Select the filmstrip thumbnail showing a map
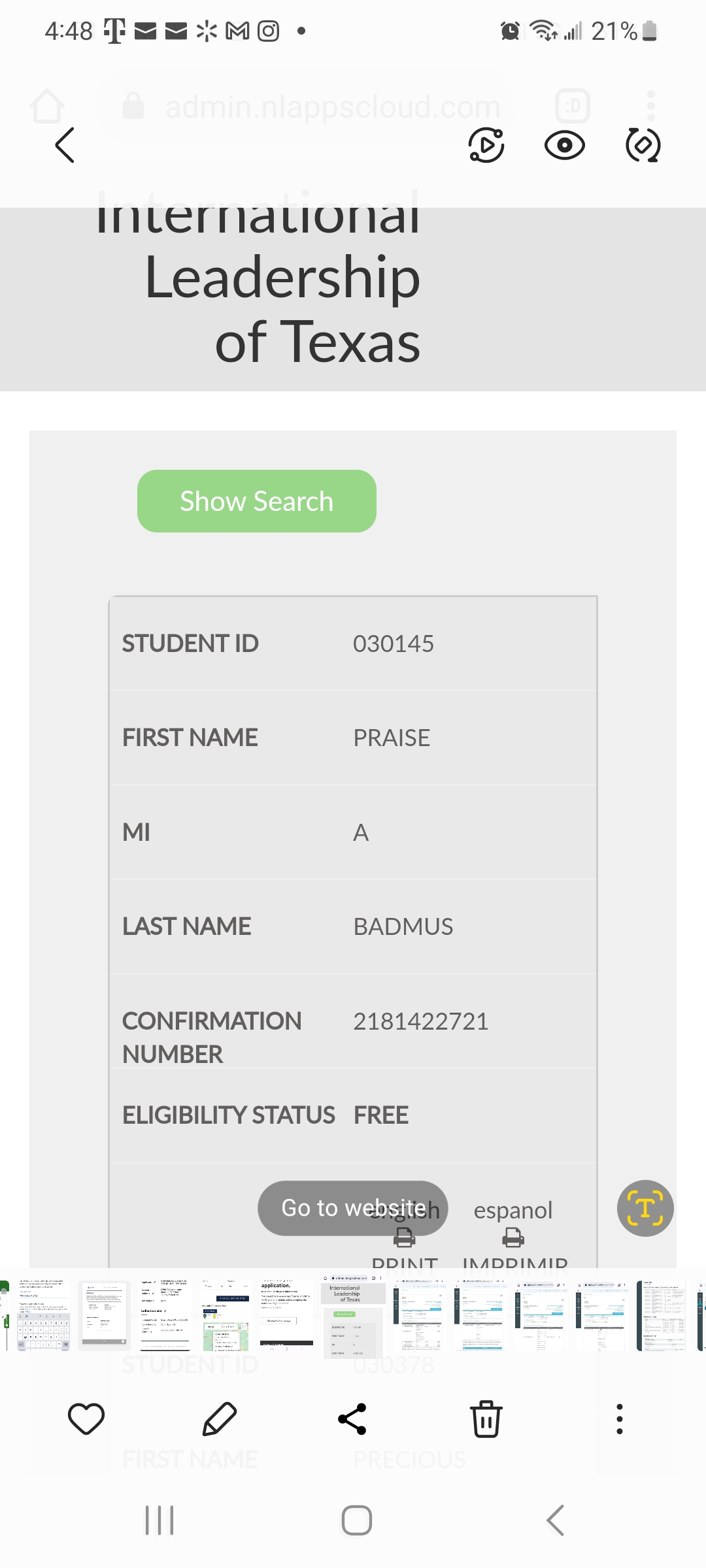706x1568 pixels. [x=225, y=1316]
